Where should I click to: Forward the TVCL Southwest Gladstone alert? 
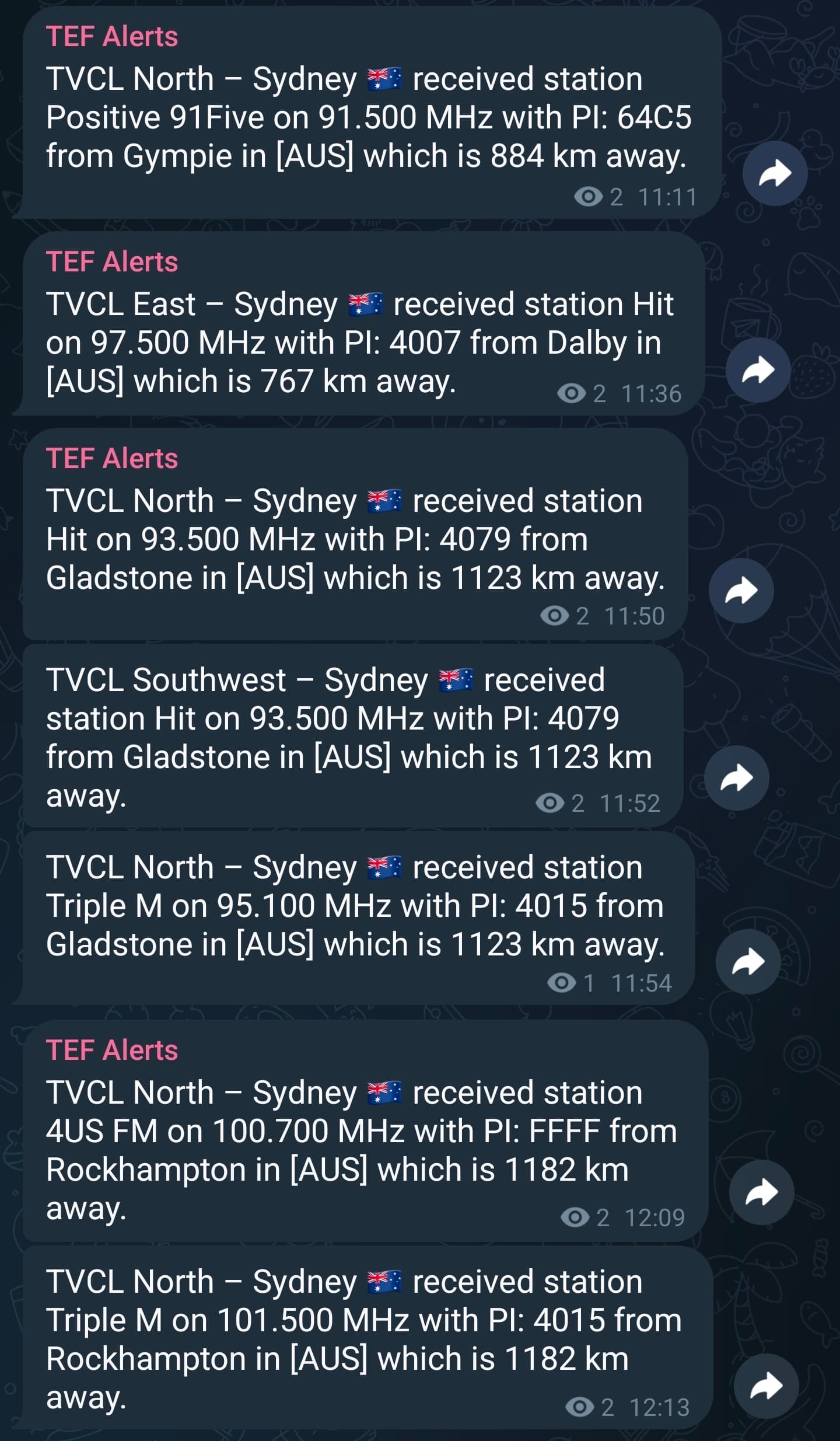tap(737, 778)
